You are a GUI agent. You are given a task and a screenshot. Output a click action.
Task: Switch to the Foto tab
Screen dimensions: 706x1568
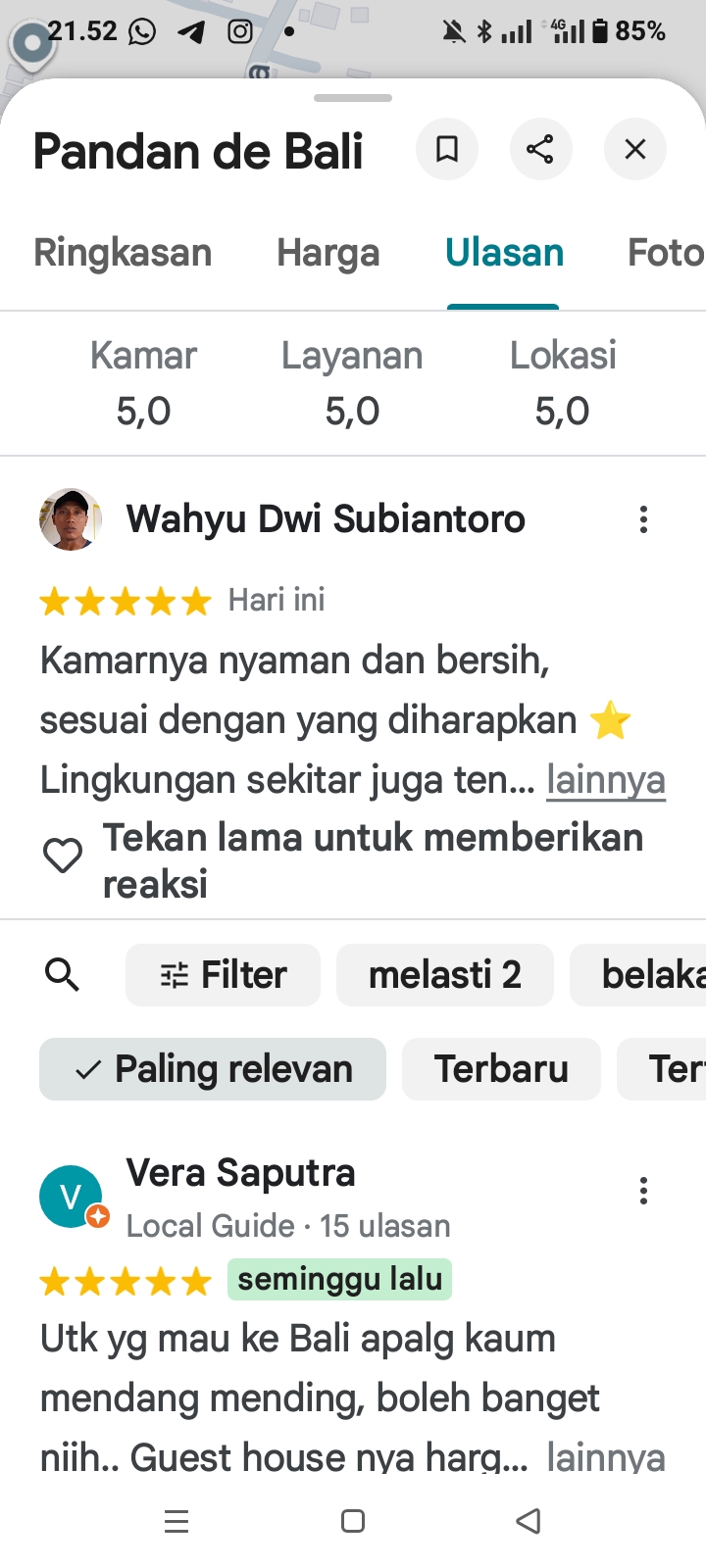click(665, 253)
